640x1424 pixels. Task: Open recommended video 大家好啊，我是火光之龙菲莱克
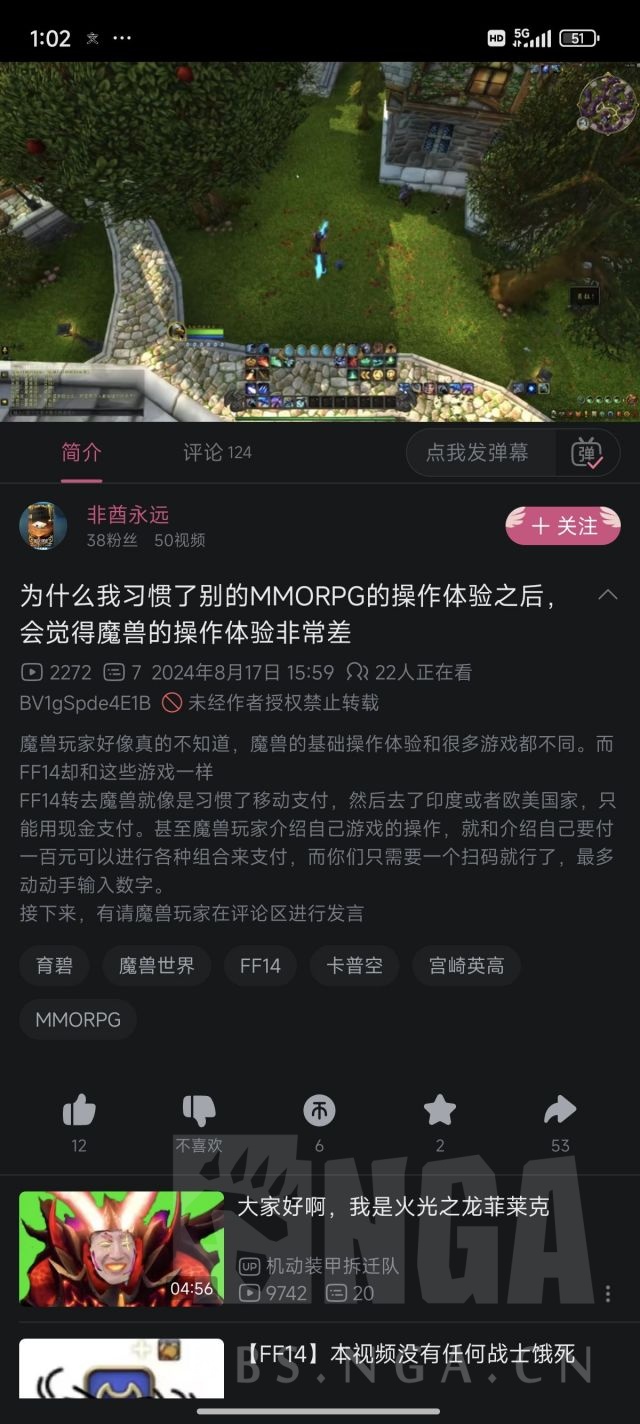point(393,1207)
